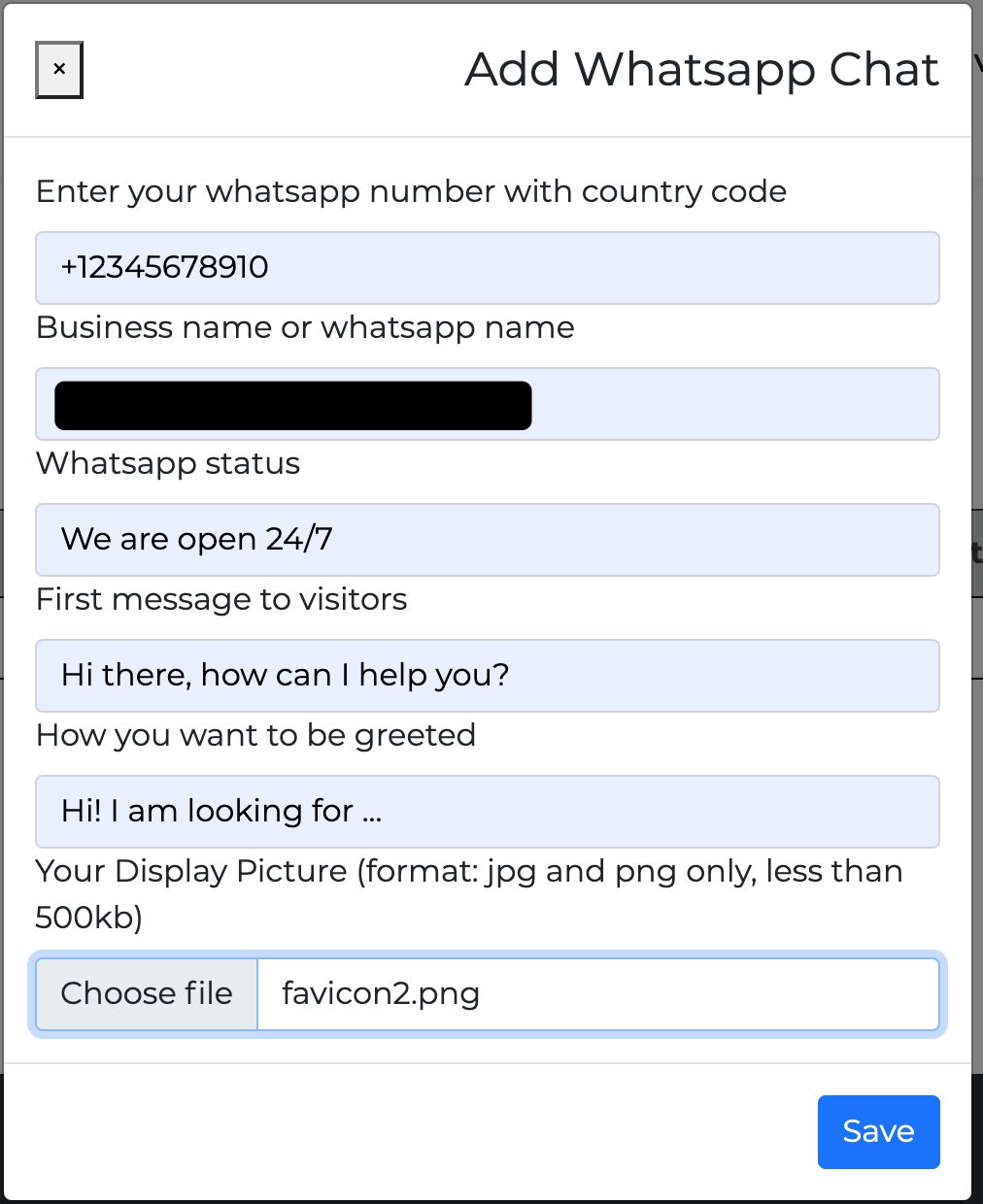Edit the Whatsapp status field

[x=487, y=540]
